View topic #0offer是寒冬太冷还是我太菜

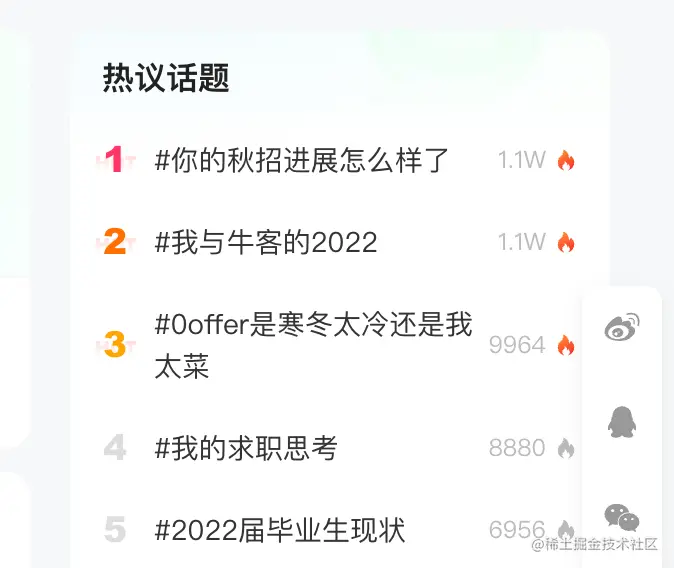click(312, 345)
